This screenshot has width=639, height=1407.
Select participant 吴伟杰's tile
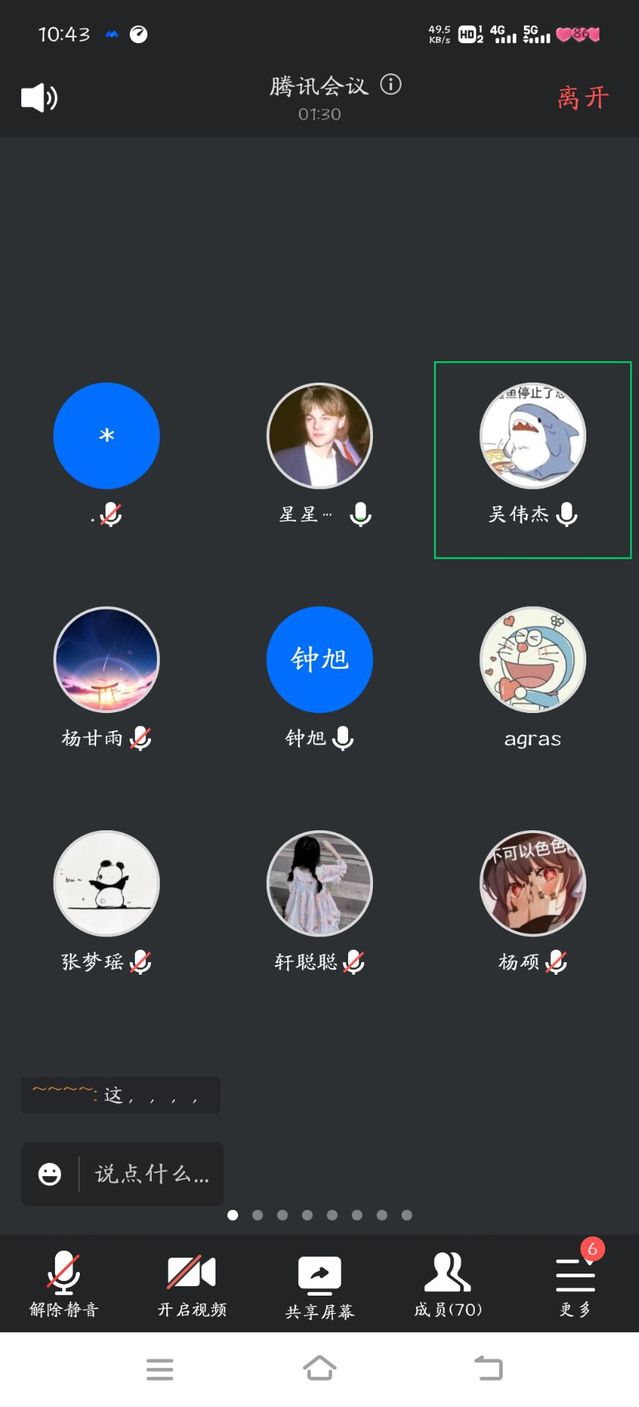pyautogui.click(x=532, y=460)
